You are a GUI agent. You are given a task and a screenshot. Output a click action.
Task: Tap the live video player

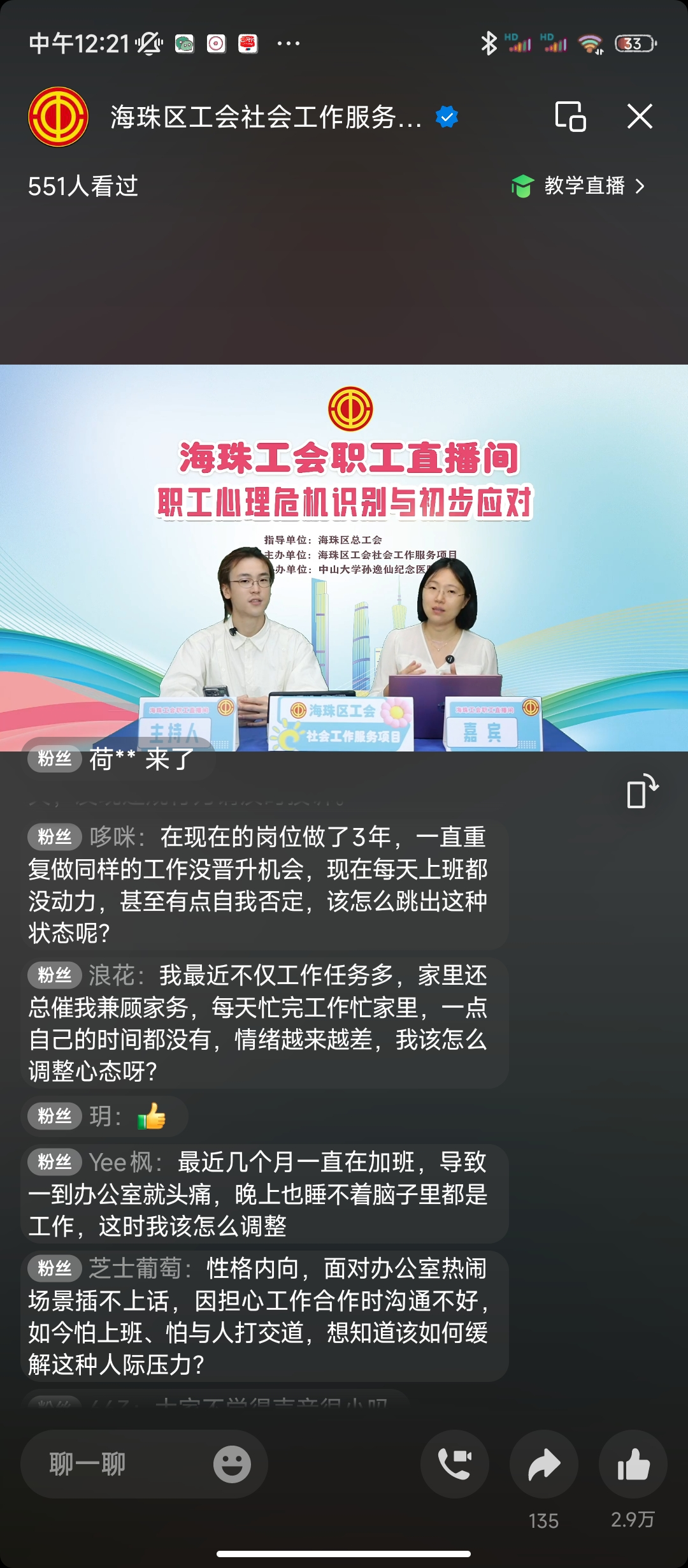pos(344,558)
